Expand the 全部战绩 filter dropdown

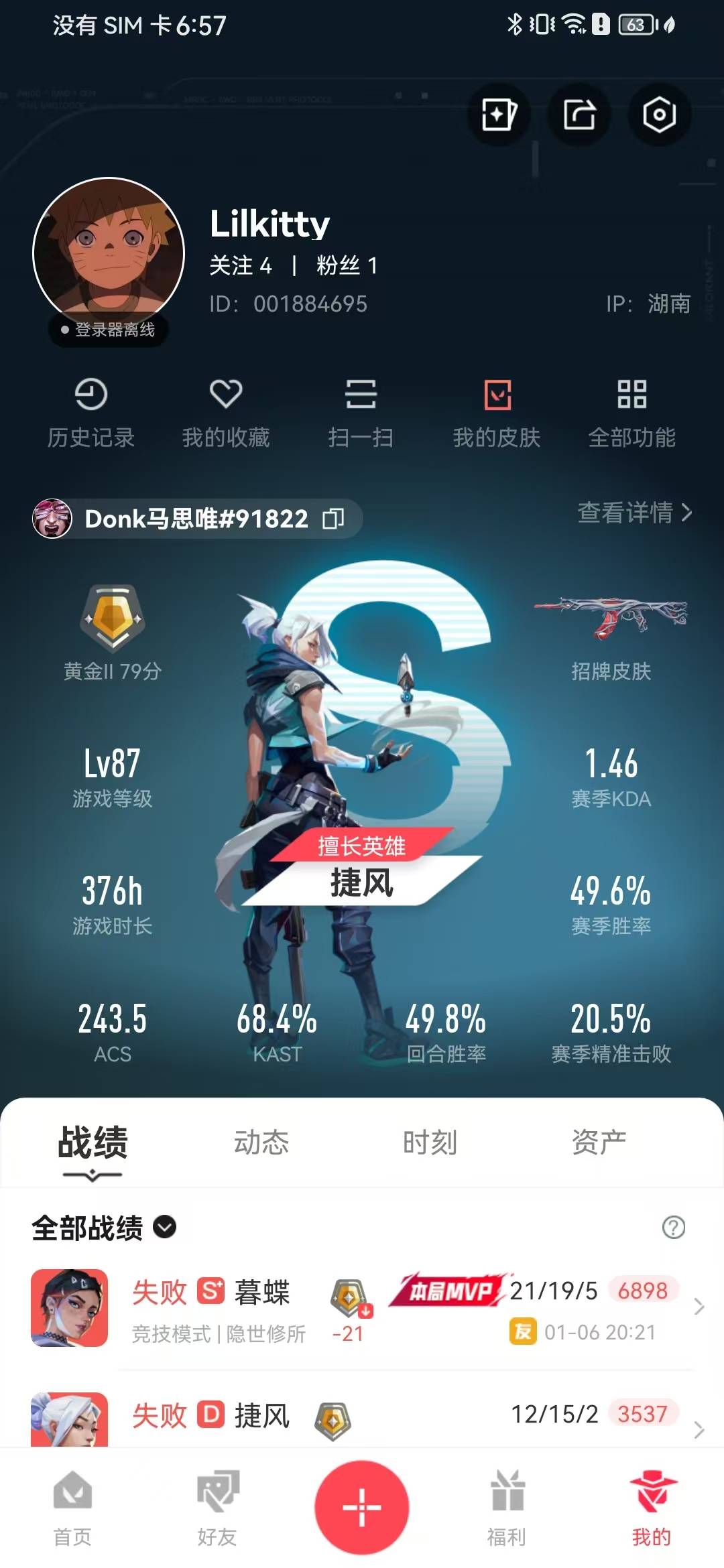click(104, 1228)
